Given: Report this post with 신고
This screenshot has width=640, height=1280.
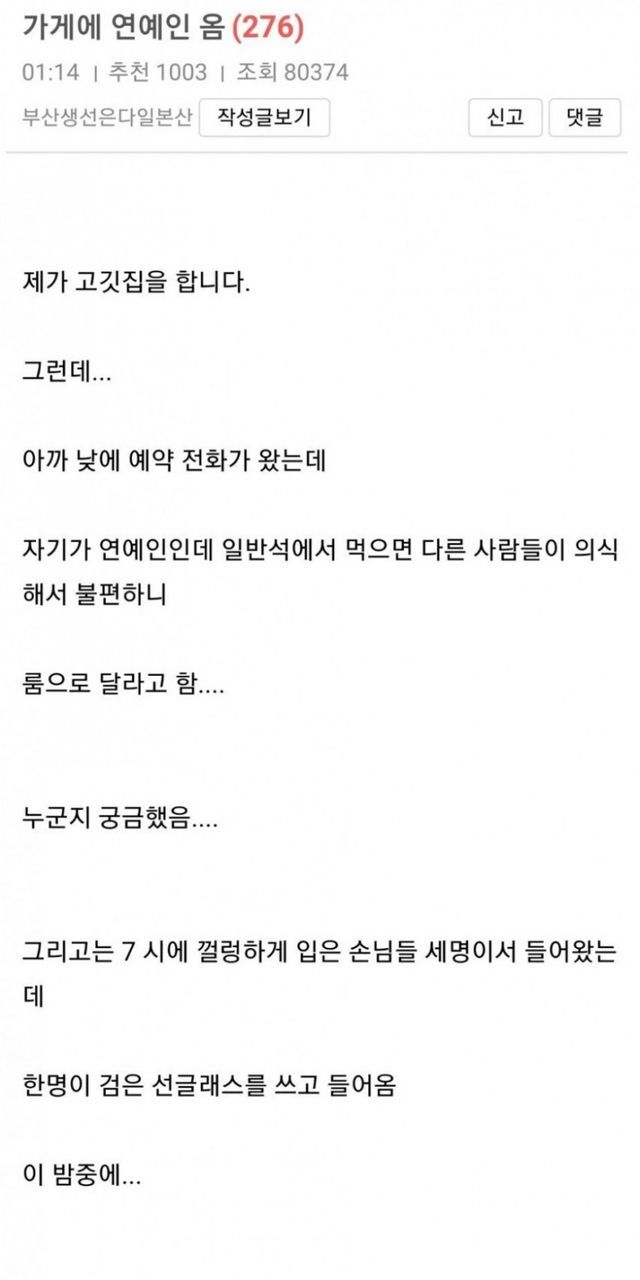Looking at the screenshot, I should point(505,117).
